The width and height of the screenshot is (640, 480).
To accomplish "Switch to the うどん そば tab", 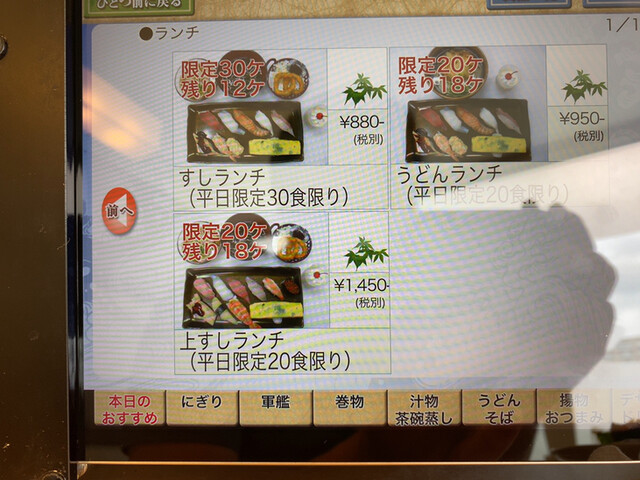I will [x=497, y=409].
